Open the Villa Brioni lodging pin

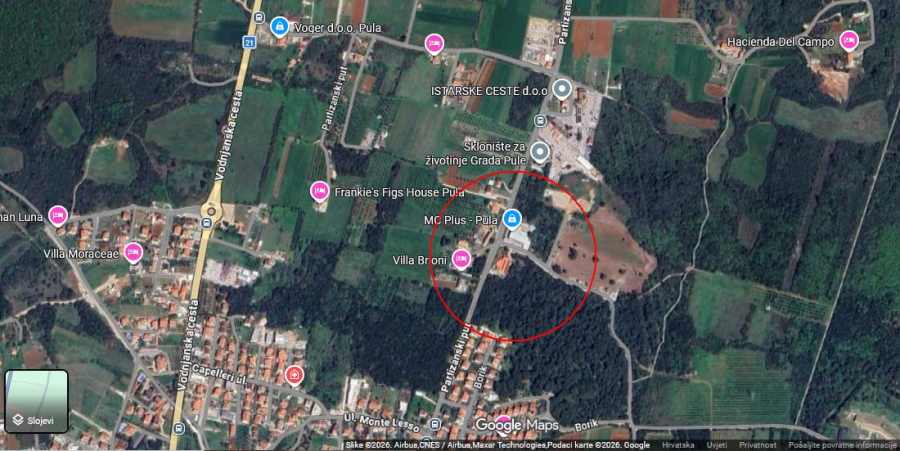coord(461,259)
